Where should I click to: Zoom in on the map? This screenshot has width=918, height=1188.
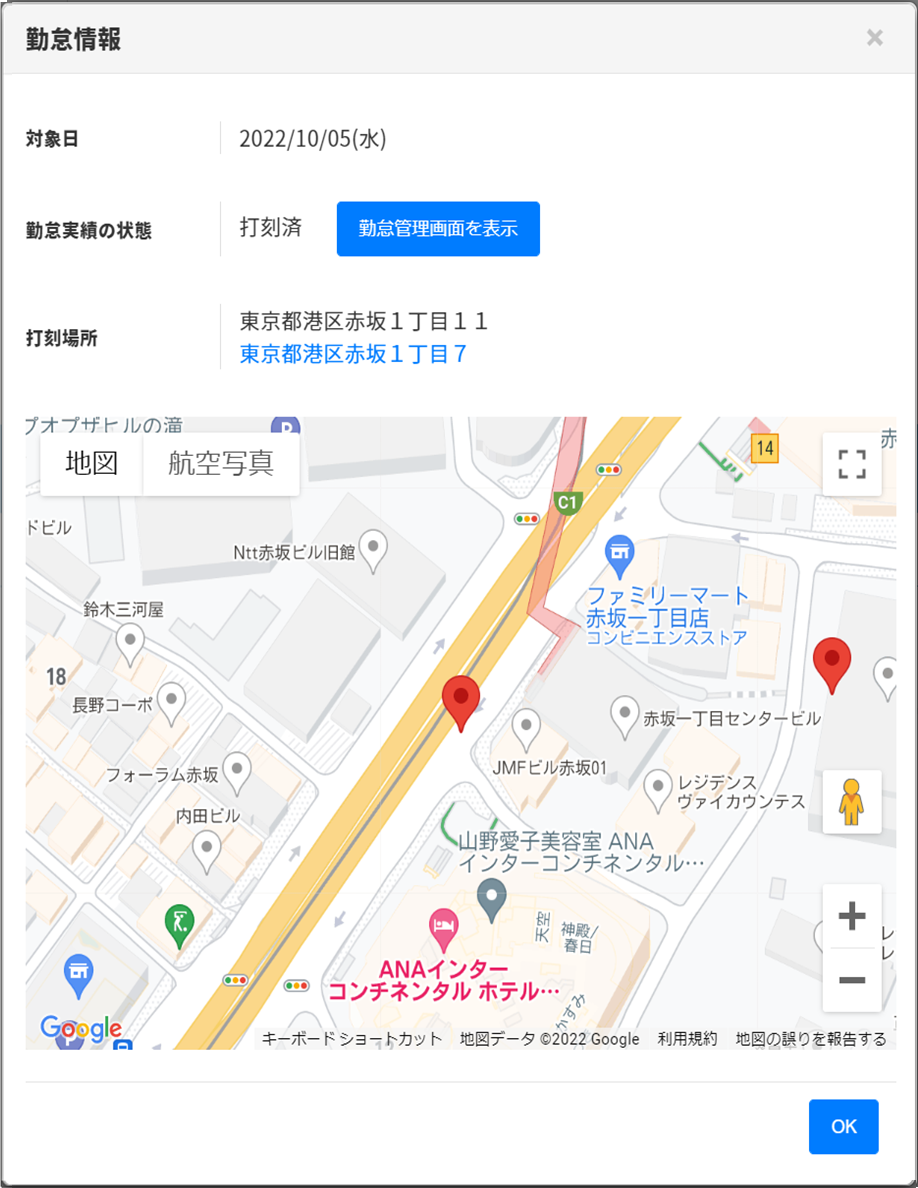[851, 916]
